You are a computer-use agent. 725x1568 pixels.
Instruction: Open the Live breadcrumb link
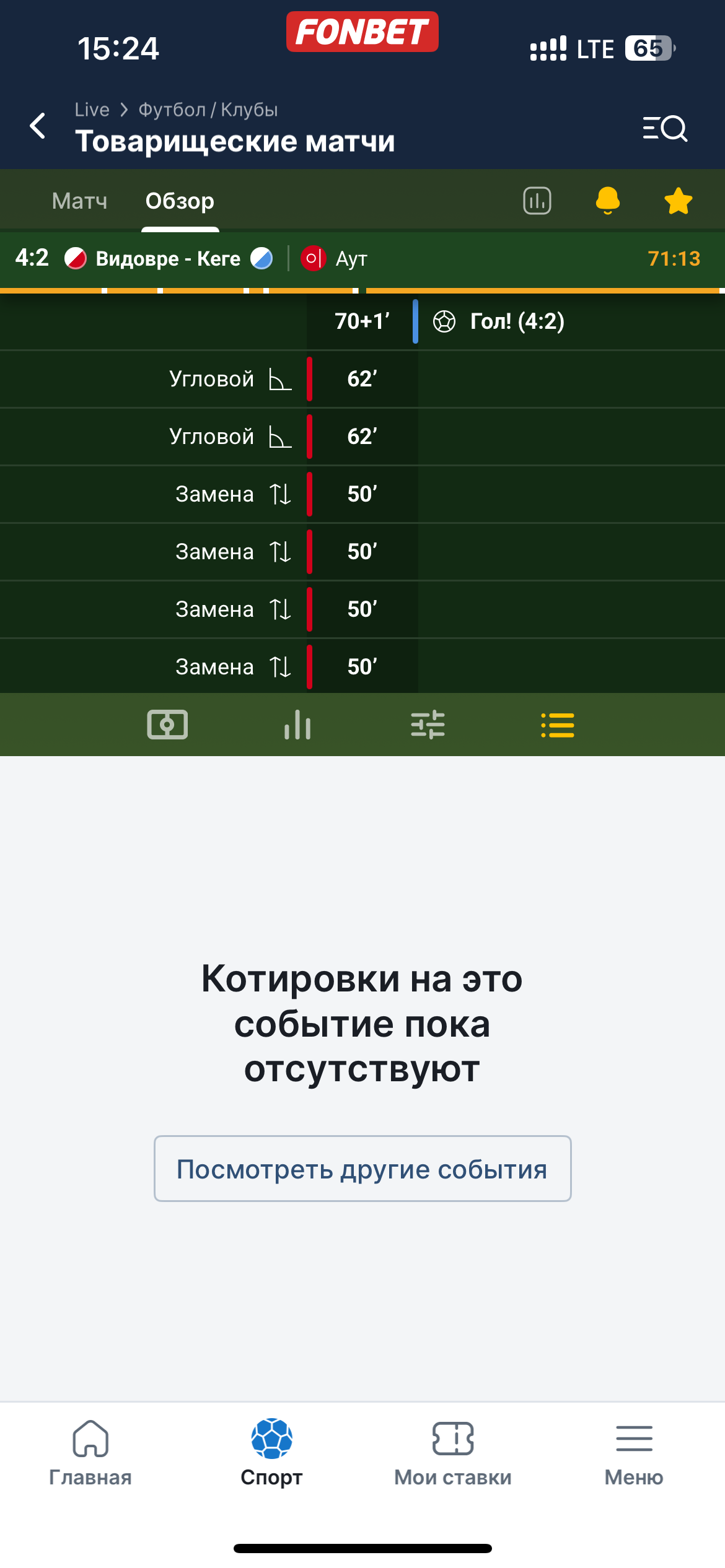tap(92, 110)
